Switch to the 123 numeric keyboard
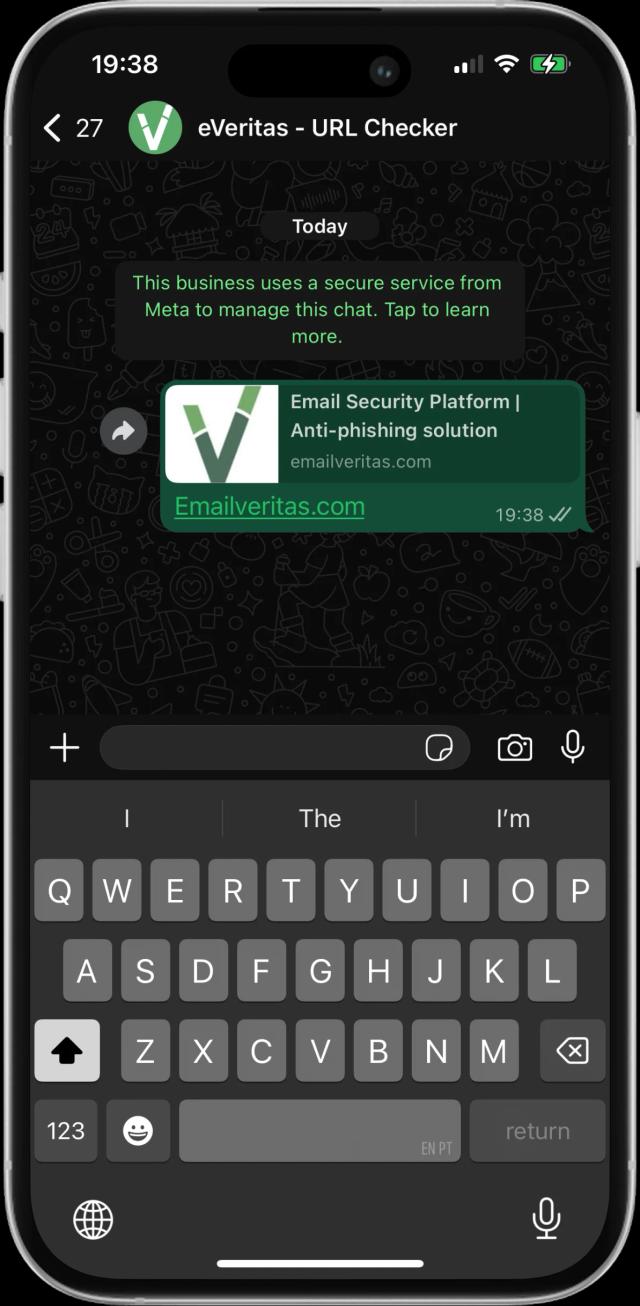This screenshot has height=1306, width=640. click(66, 1131)
